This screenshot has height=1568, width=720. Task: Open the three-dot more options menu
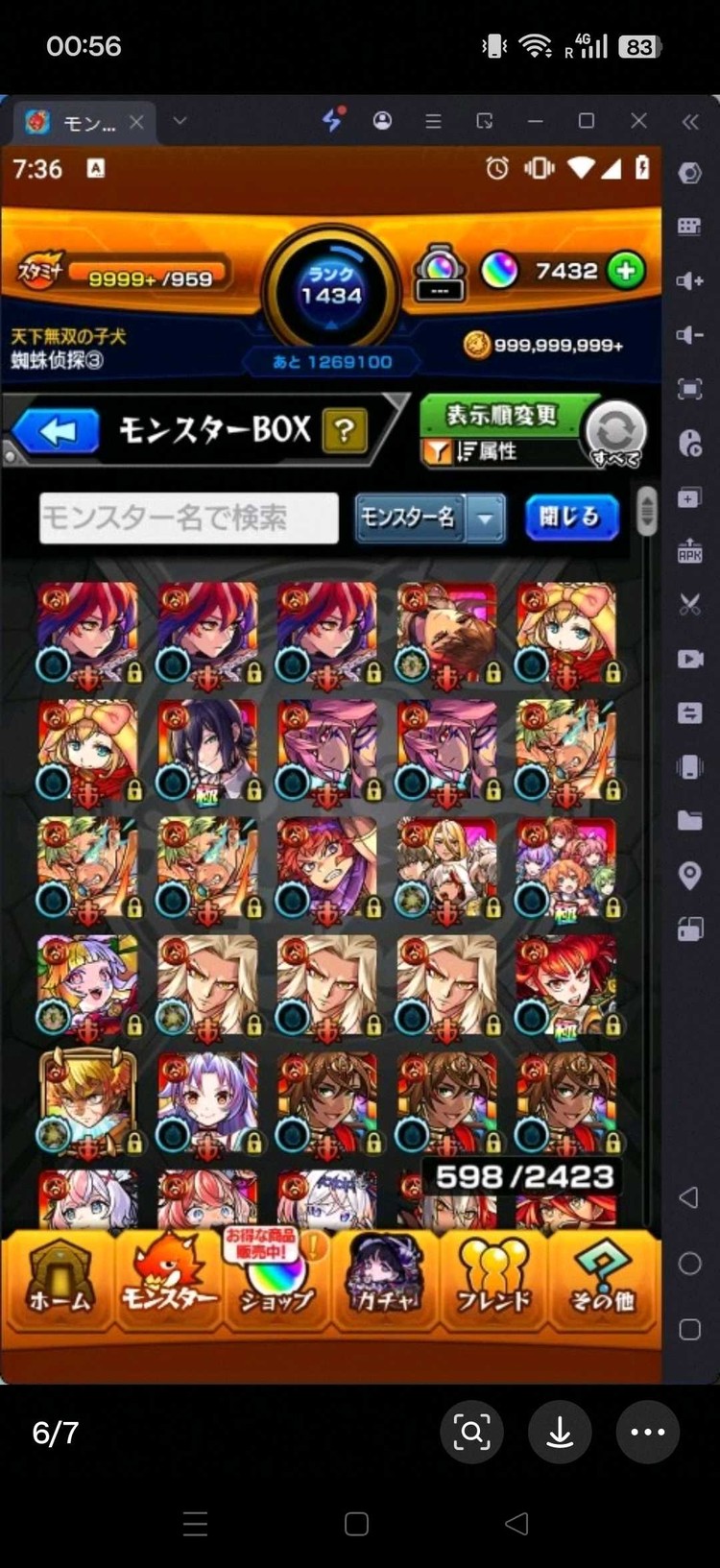[648, 1432]
